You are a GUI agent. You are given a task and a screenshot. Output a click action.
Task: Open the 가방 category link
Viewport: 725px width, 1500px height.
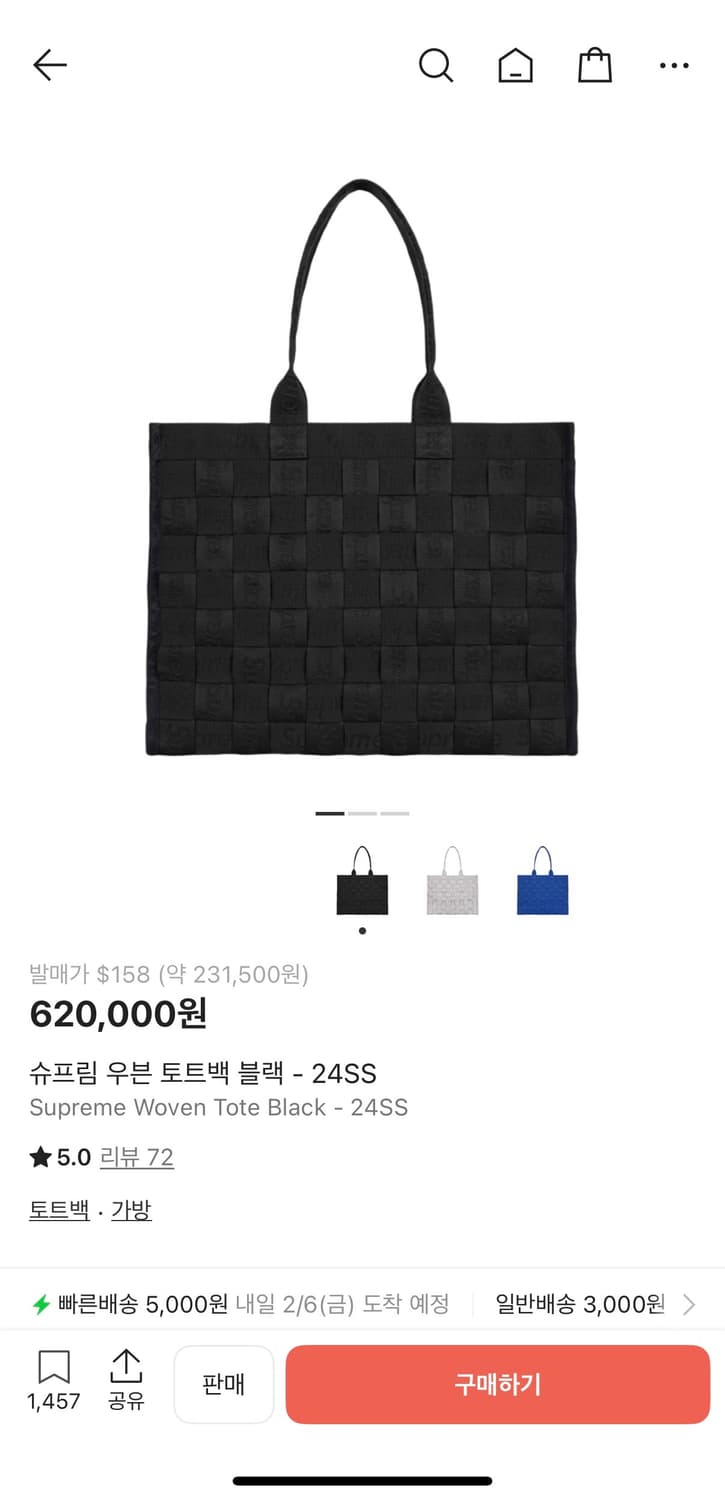[129, 1209]
